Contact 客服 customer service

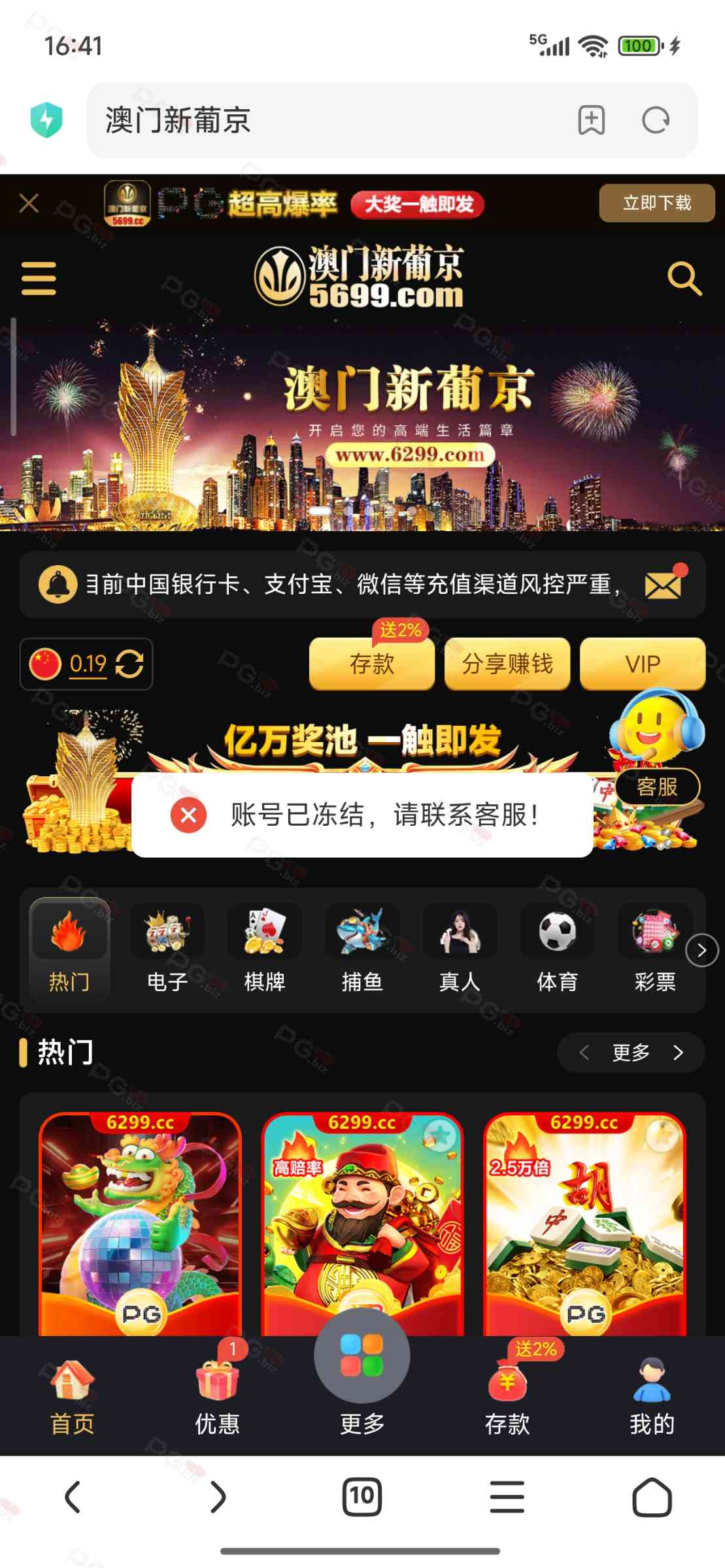pyautogui.click(x=657, y=786)
